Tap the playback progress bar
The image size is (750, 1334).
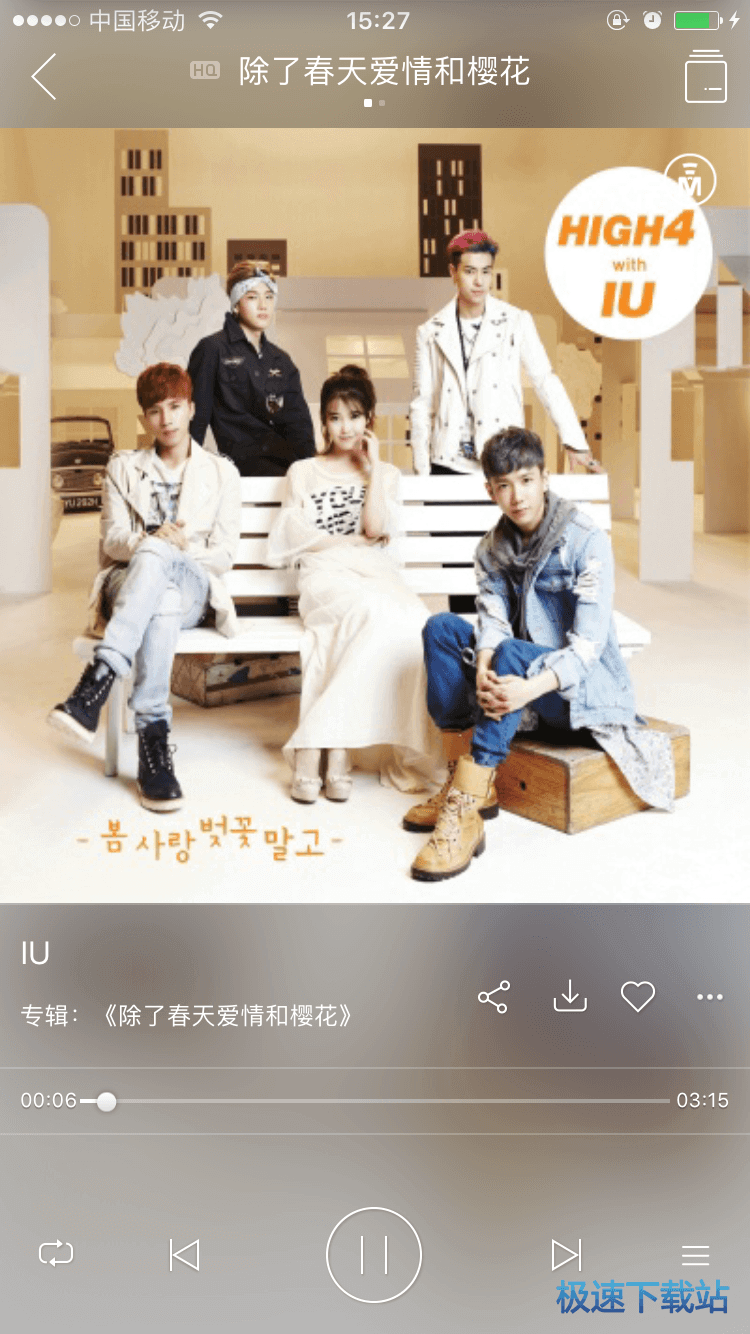pos(380,1101)
